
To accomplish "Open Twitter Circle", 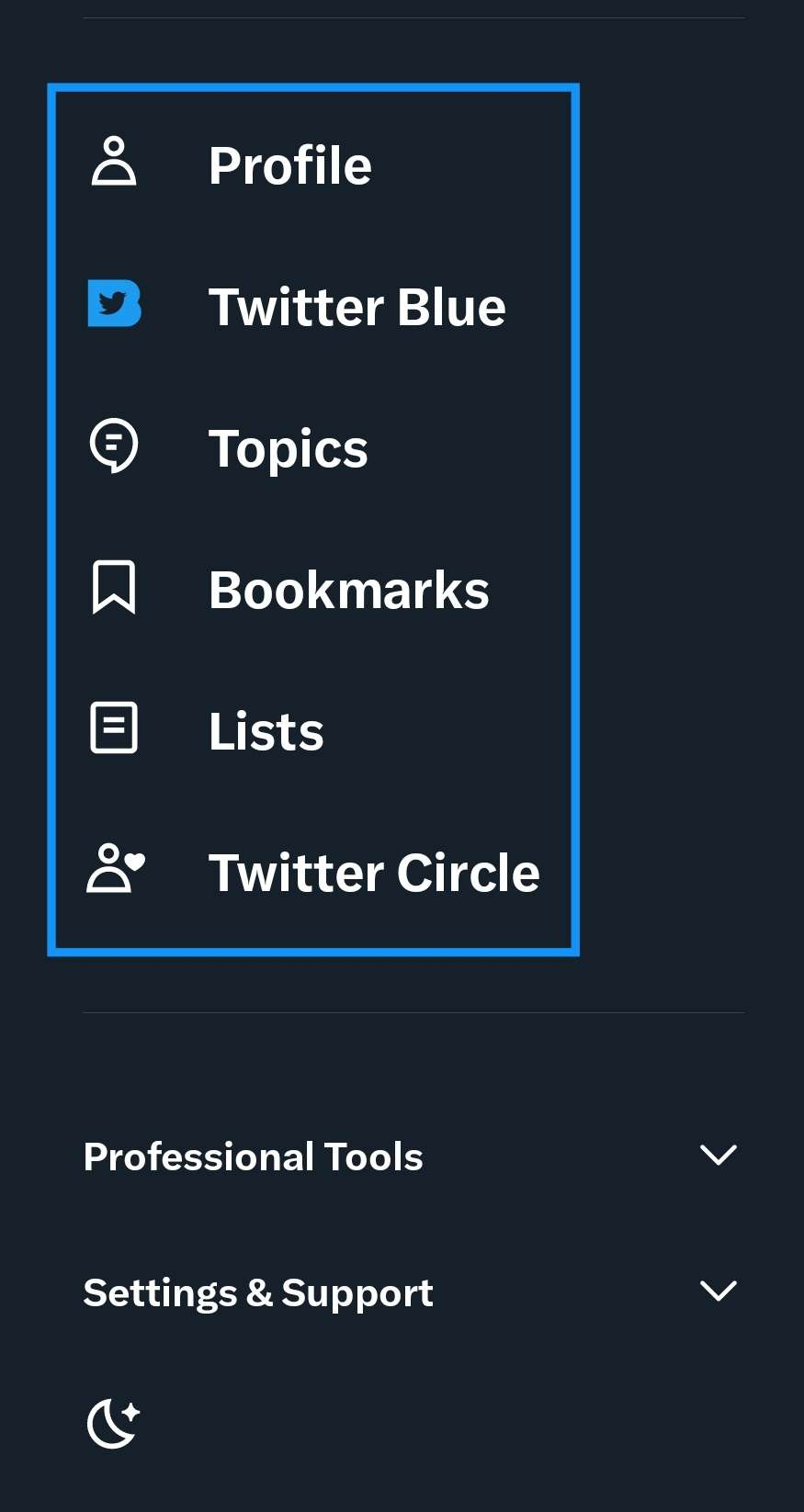I will point(312,873).
